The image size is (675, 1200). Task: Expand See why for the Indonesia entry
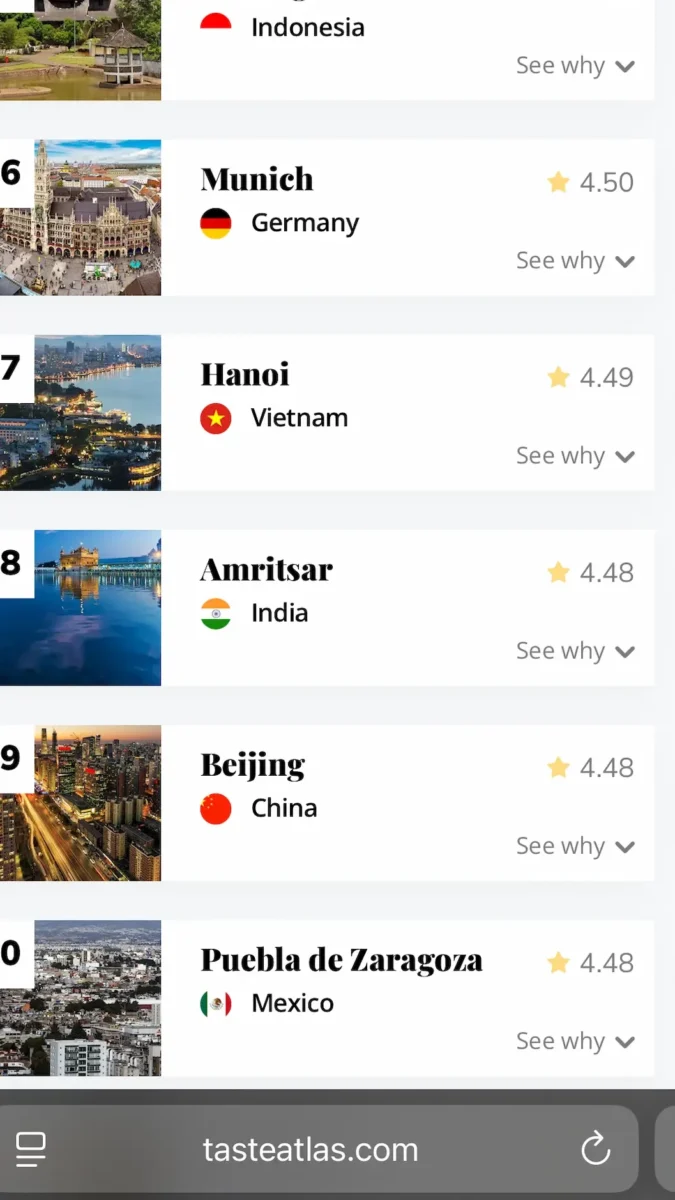[575, 66]
